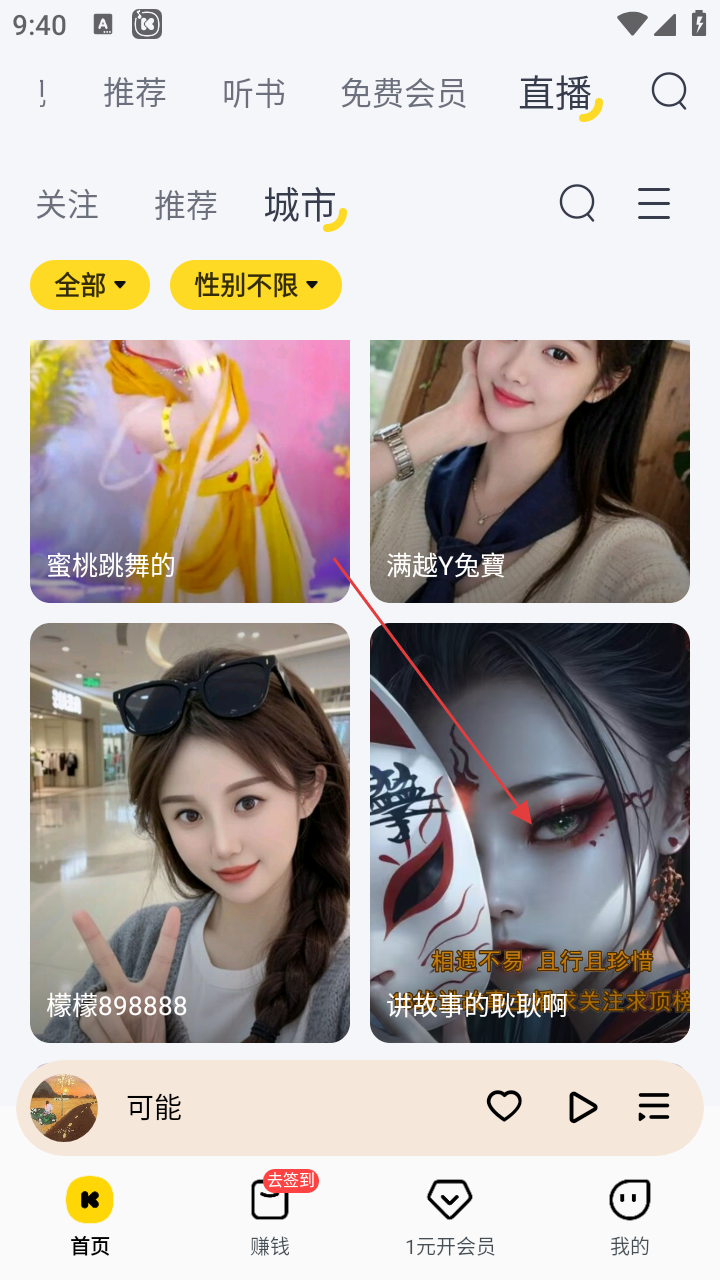Enter 檬檬898888's live stream
This screenshot has width=720, height=1280.
pos(190,832)
